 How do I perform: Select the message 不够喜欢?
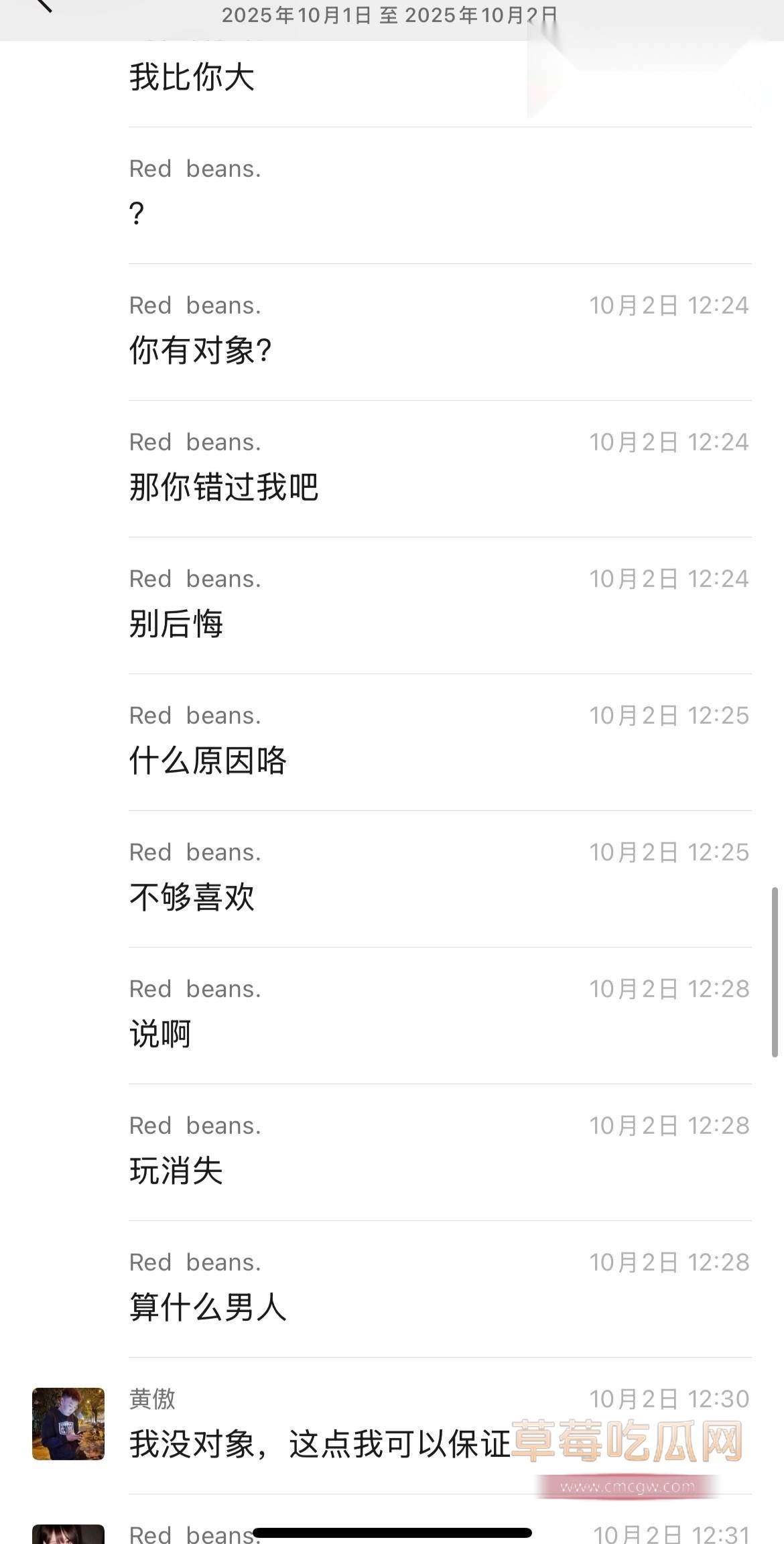point(192,897)
